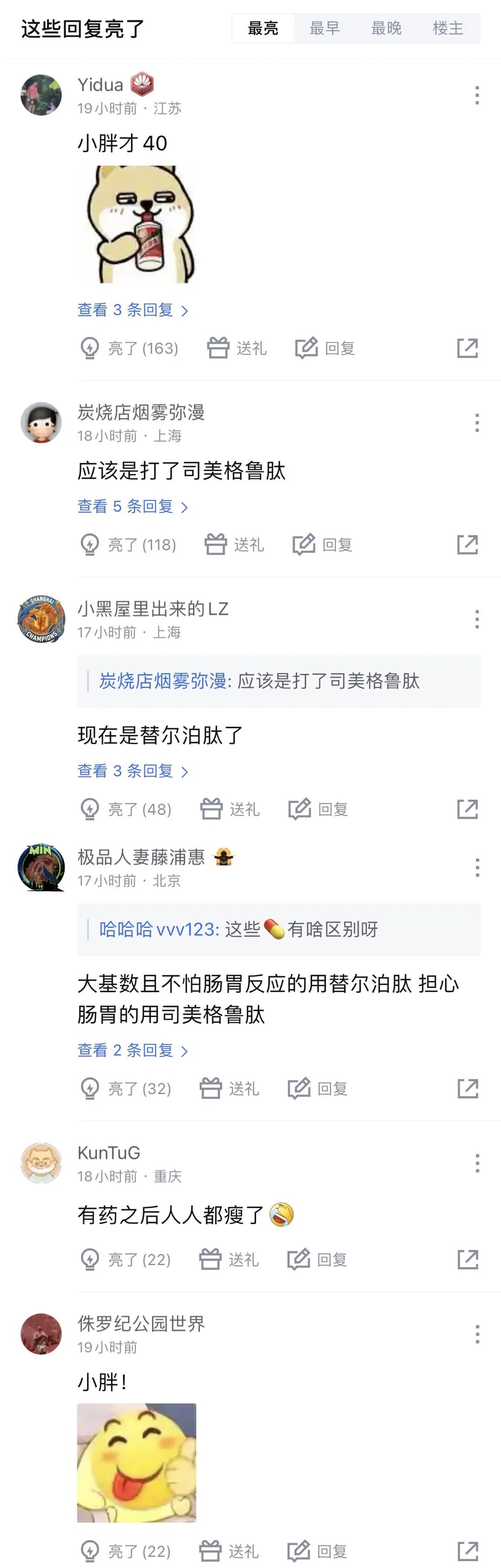This screenshot has height=1568, width=501.
Task: Share 炭烧店烟雾弥漫's comment
Action: coord(468,544)
